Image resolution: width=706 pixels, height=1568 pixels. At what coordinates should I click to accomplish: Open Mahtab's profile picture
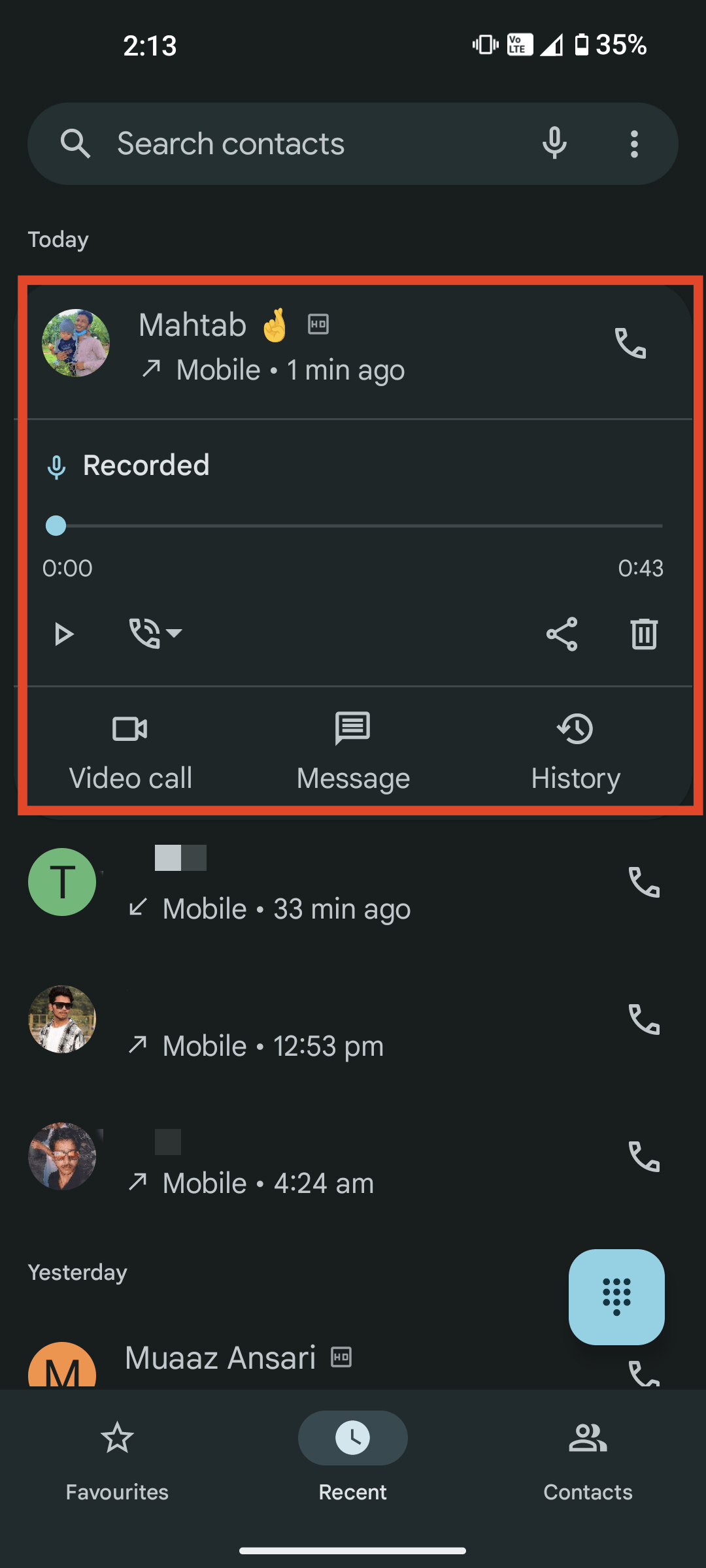point(76,343)
